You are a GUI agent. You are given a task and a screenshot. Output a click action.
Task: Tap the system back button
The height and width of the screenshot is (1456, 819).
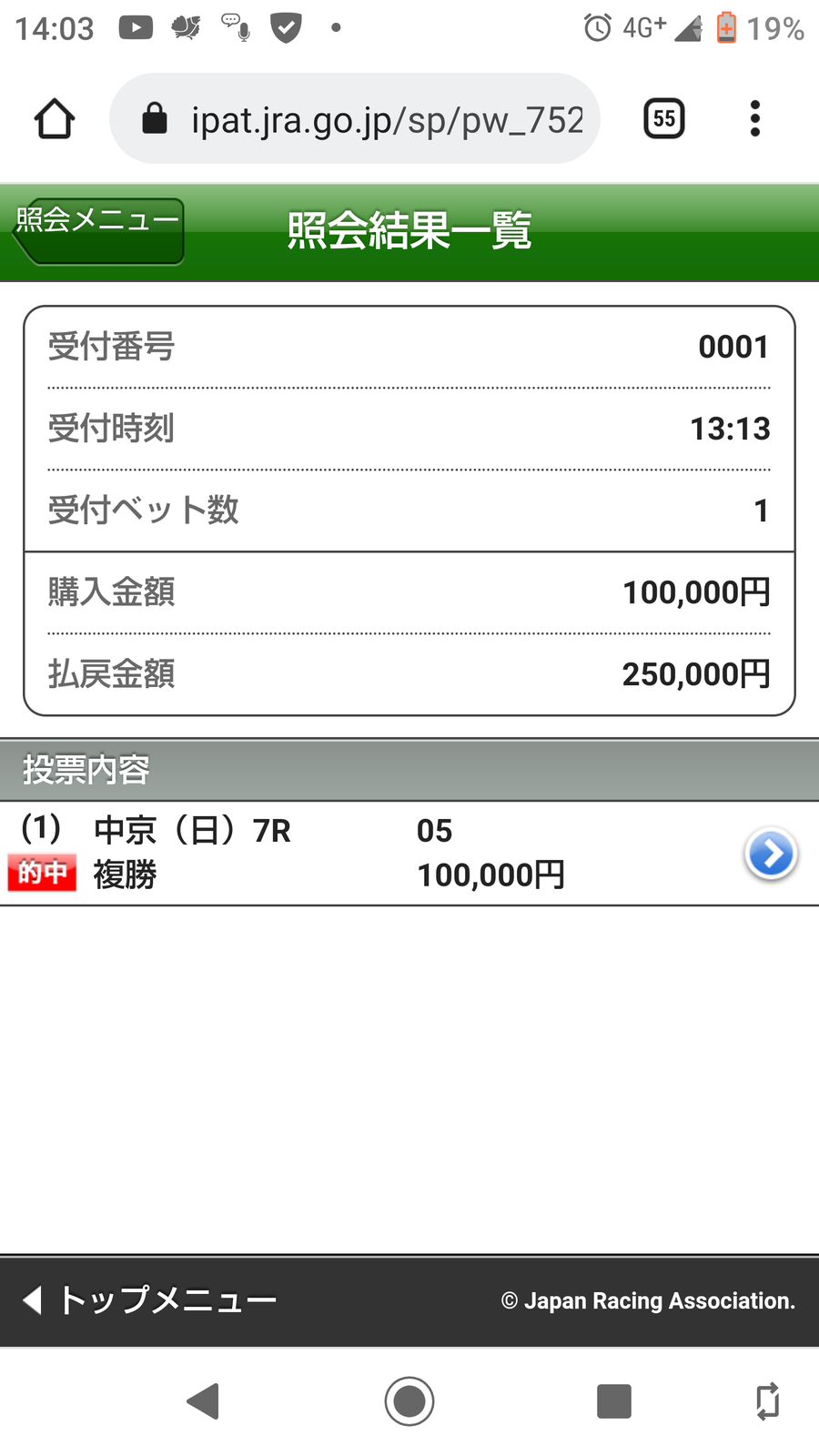click(x=204, y=1401)
